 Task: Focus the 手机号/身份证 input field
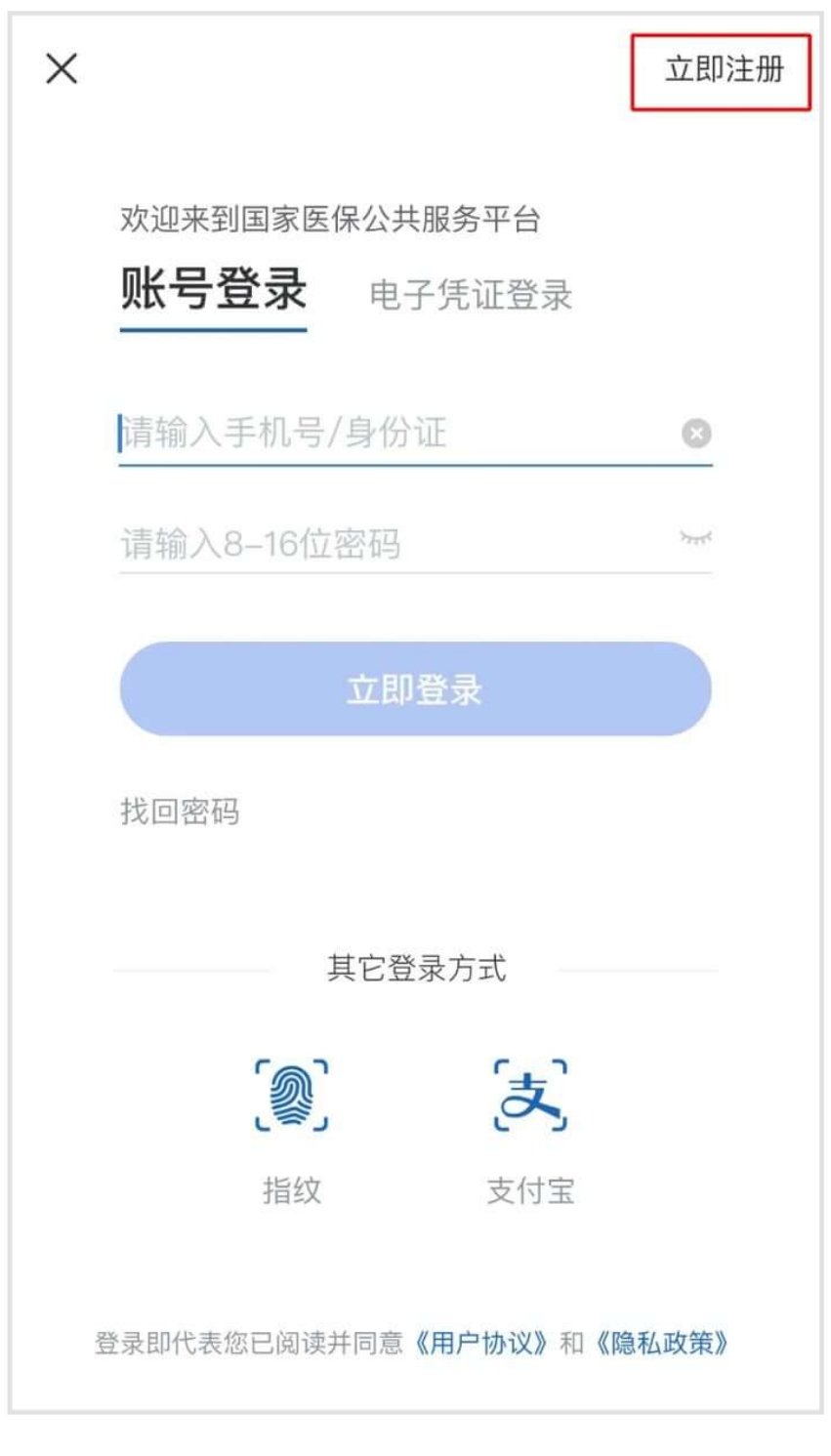pyautogui.click(x=391, y=433)
